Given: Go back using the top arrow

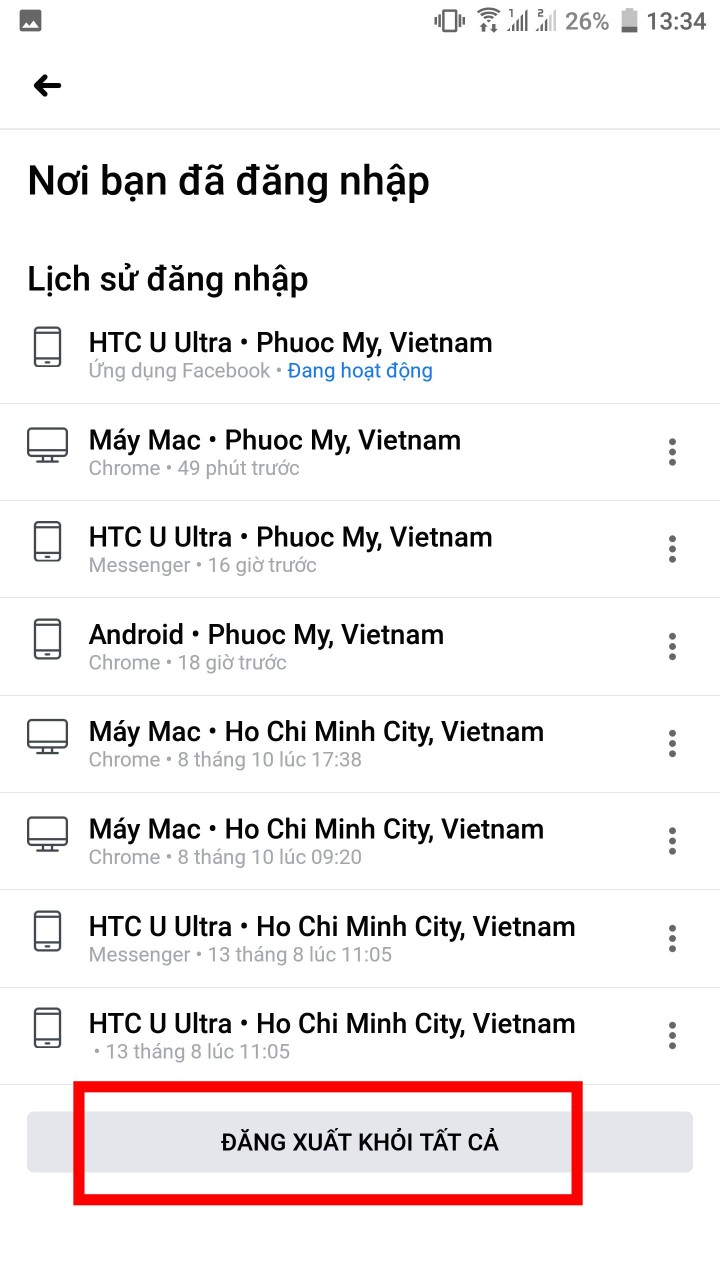Looking at the screenshot, I should click(x=47, y=86).
